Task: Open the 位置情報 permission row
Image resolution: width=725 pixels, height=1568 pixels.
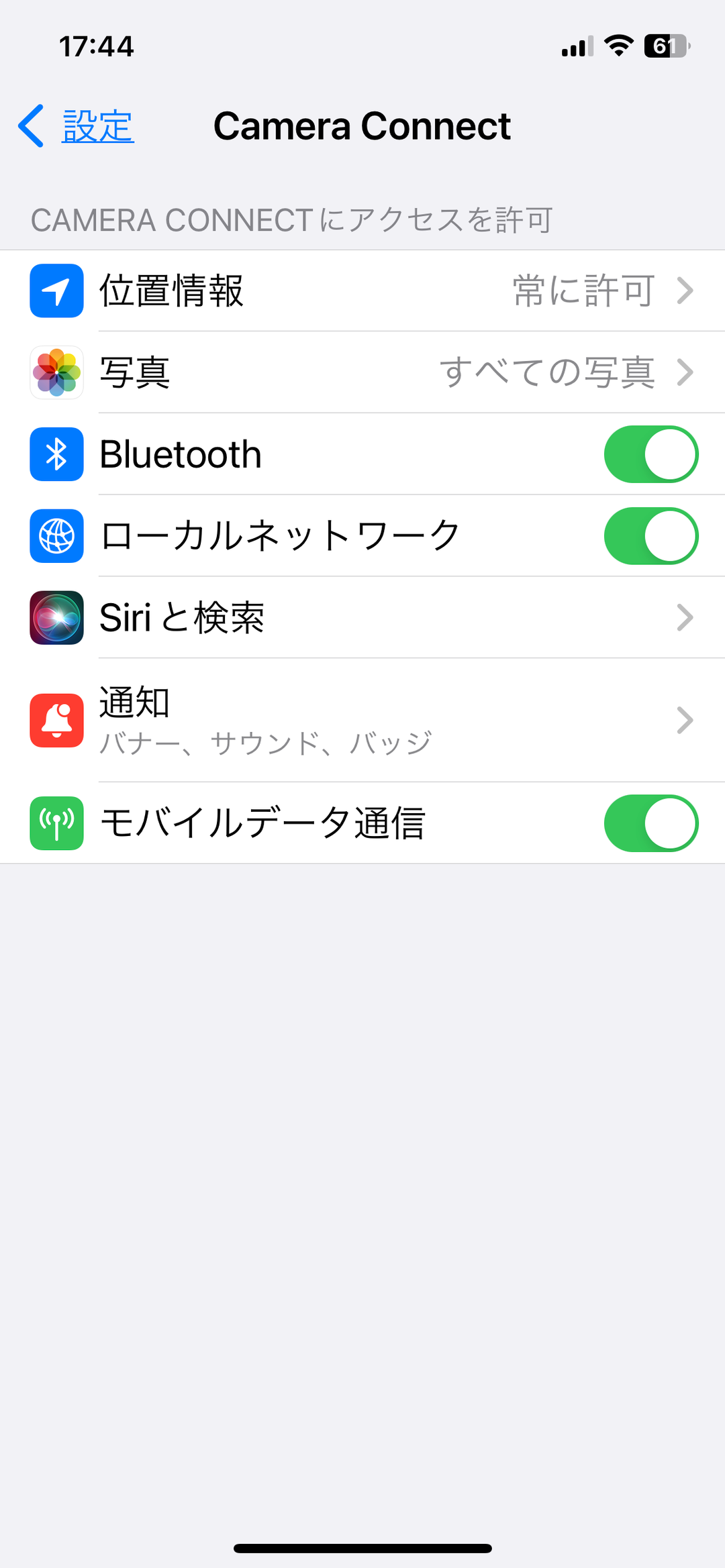Action: point(362,291)
